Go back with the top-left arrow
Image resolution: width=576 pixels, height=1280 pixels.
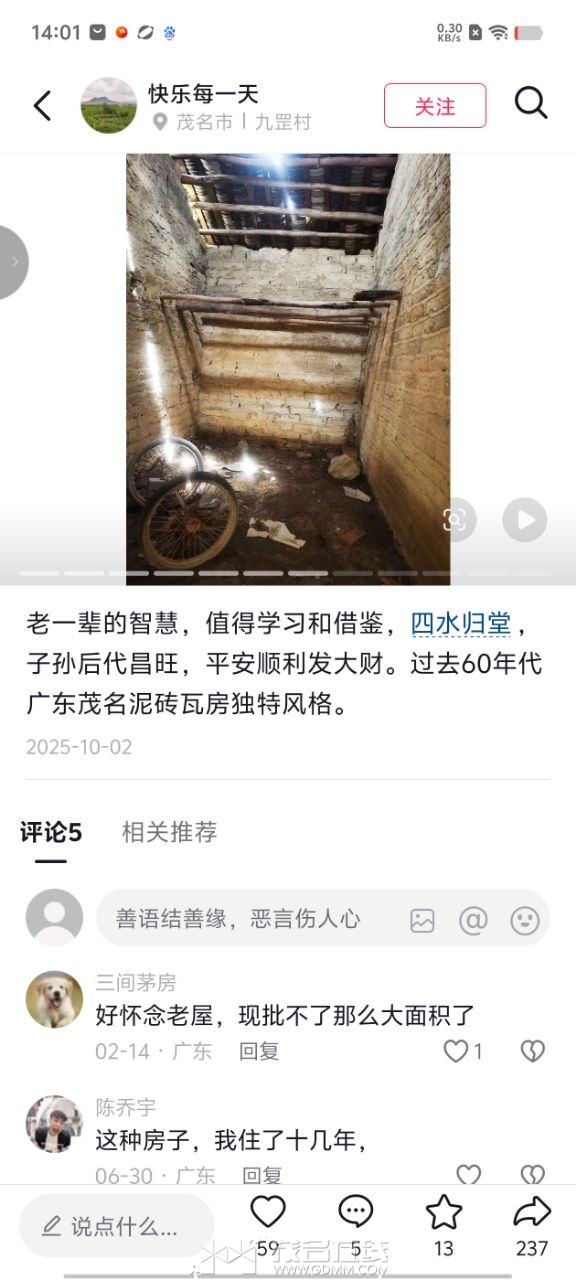[x=42, y=105]
